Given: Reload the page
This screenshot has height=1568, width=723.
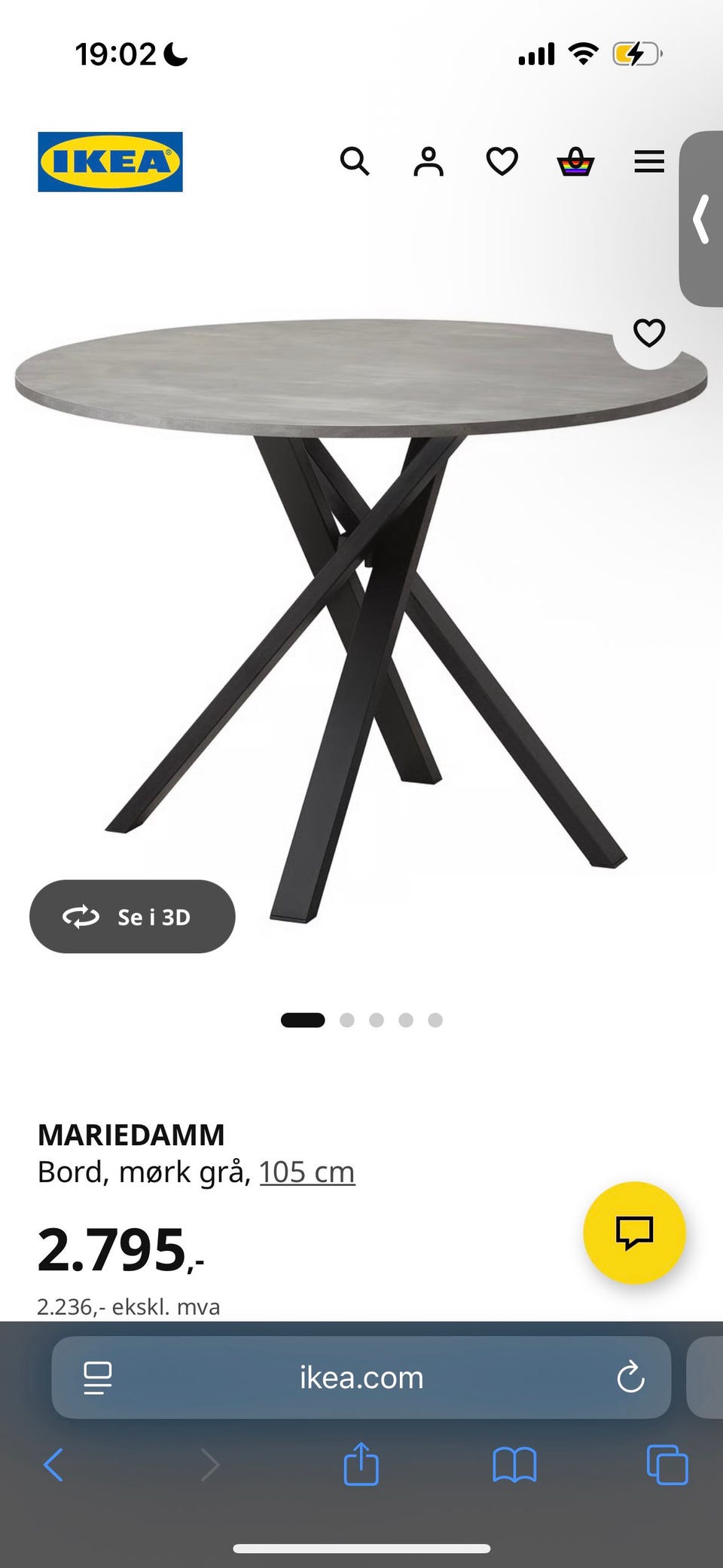Looking at the screenshot, I should coord(630,1377).
